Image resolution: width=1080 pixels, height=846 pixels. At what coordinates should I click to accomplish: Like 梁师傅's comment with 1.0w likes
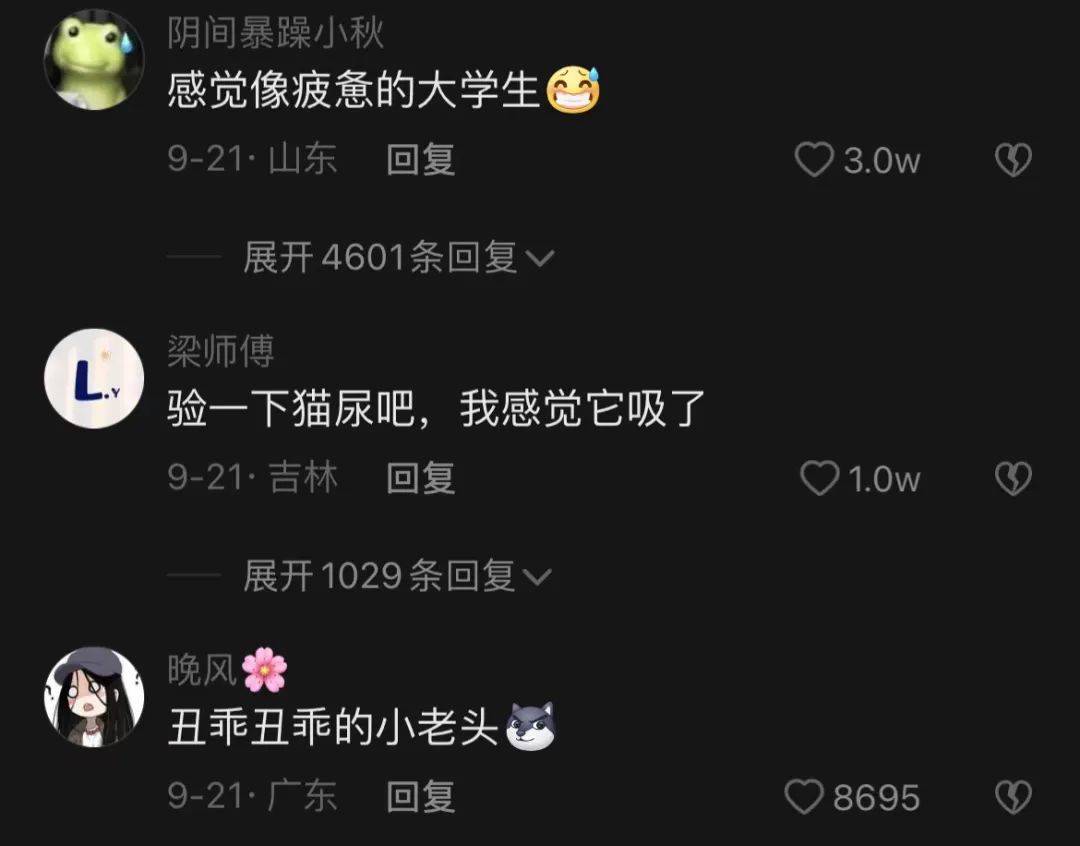[819, 479]
